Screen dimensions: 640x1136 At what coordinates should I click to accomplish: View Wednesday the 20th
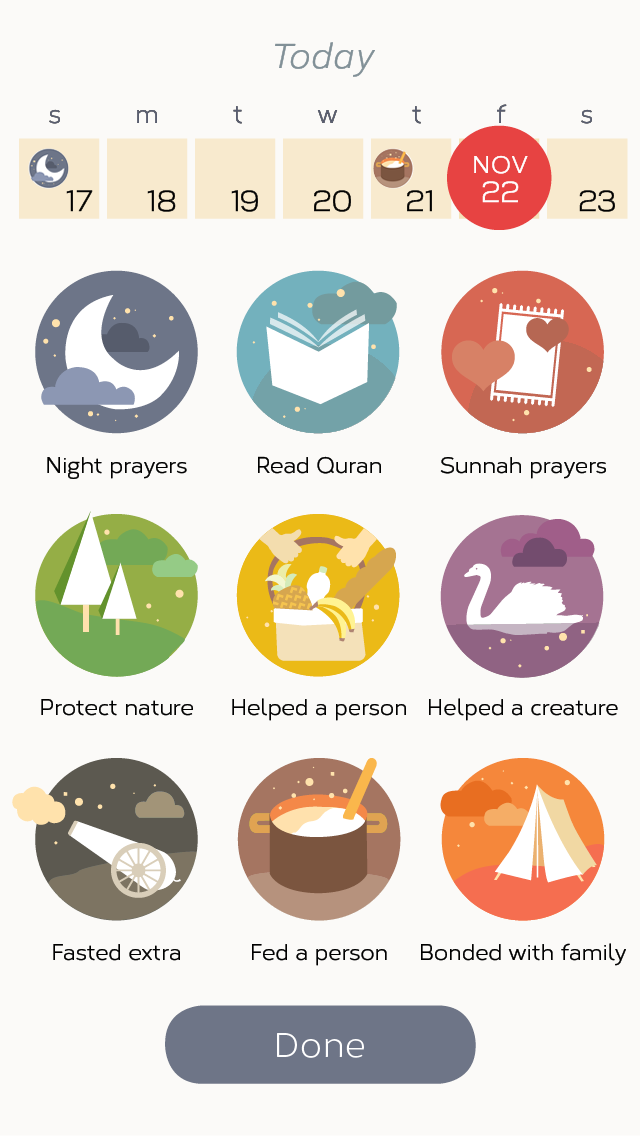click(323, 179)
